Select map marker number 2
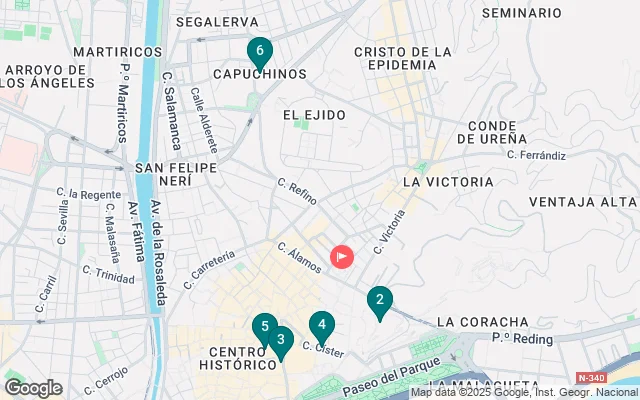Image resolution: width=640 pixels, height=400 pixels. [x=379, y=300]
